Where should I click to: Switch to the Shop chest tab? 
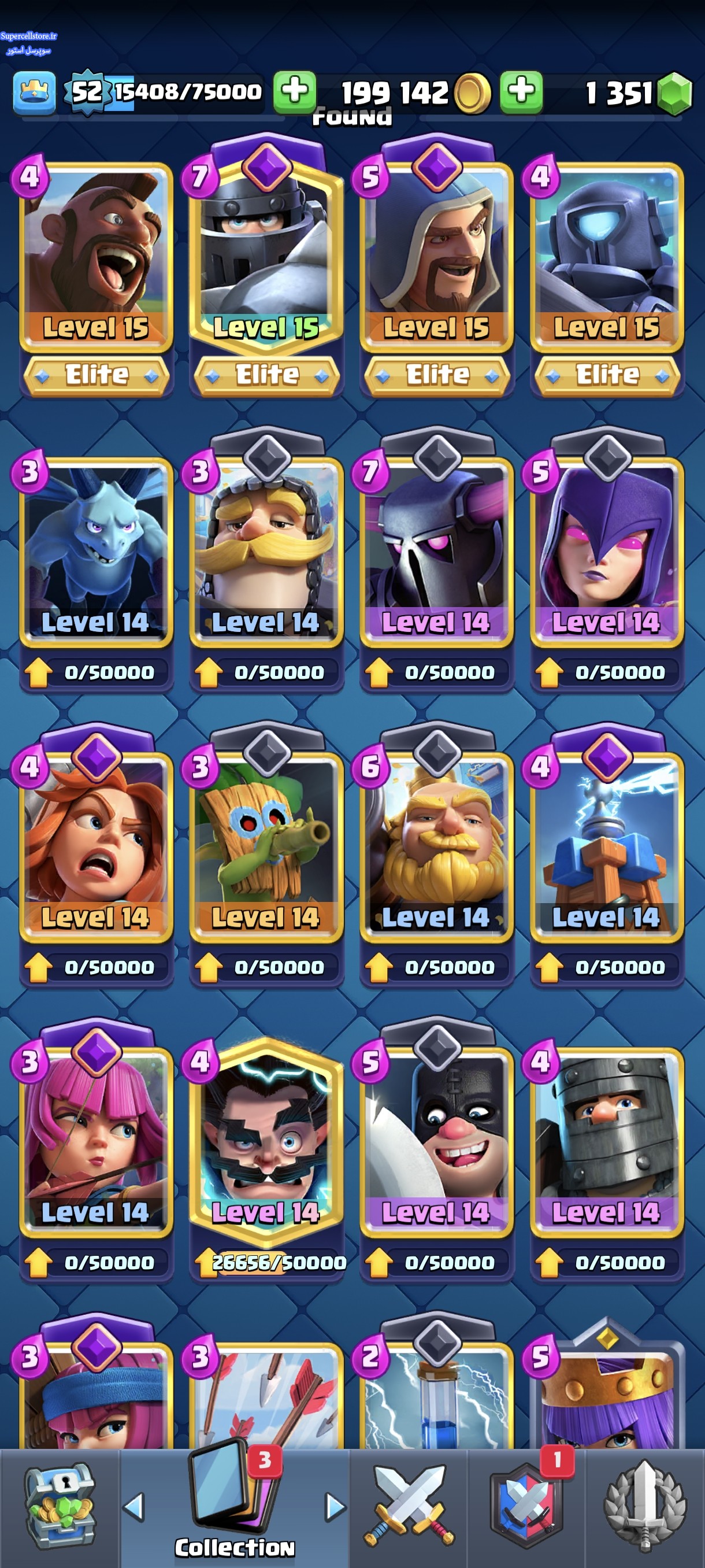(60, 1507)
